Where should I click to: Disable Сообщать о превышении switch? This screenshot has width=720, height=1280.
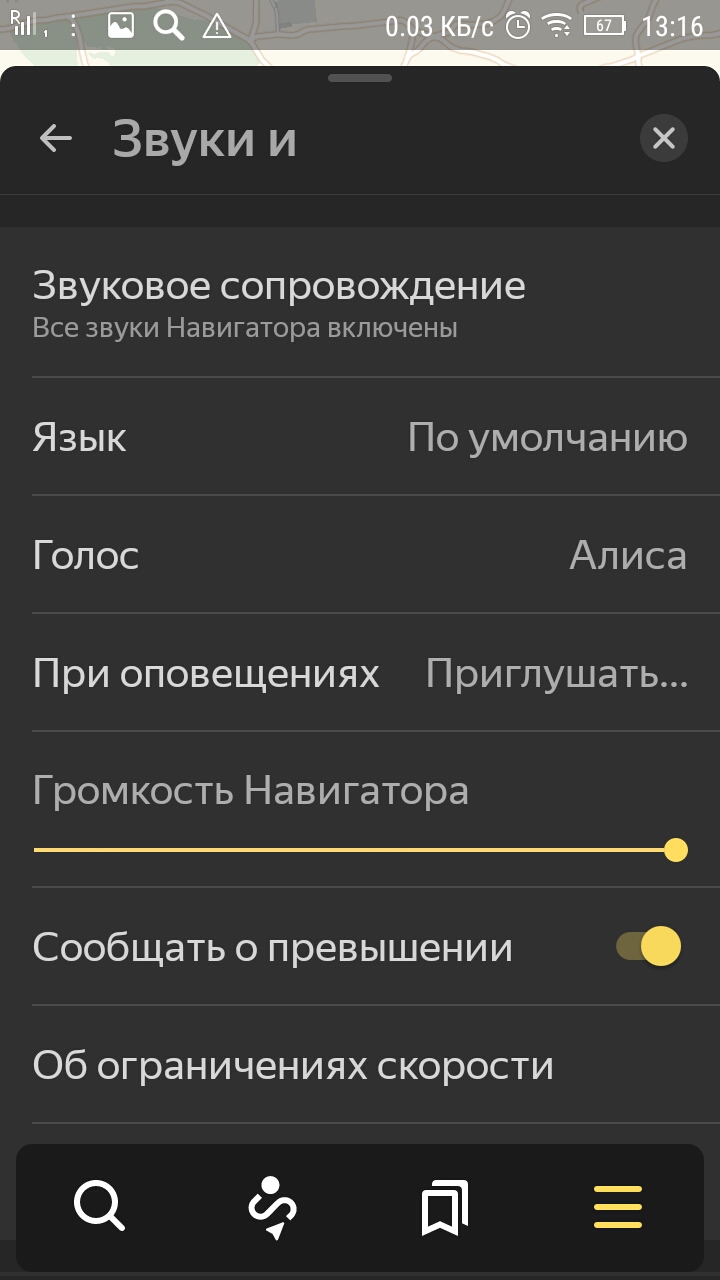[x=648, y=946]
